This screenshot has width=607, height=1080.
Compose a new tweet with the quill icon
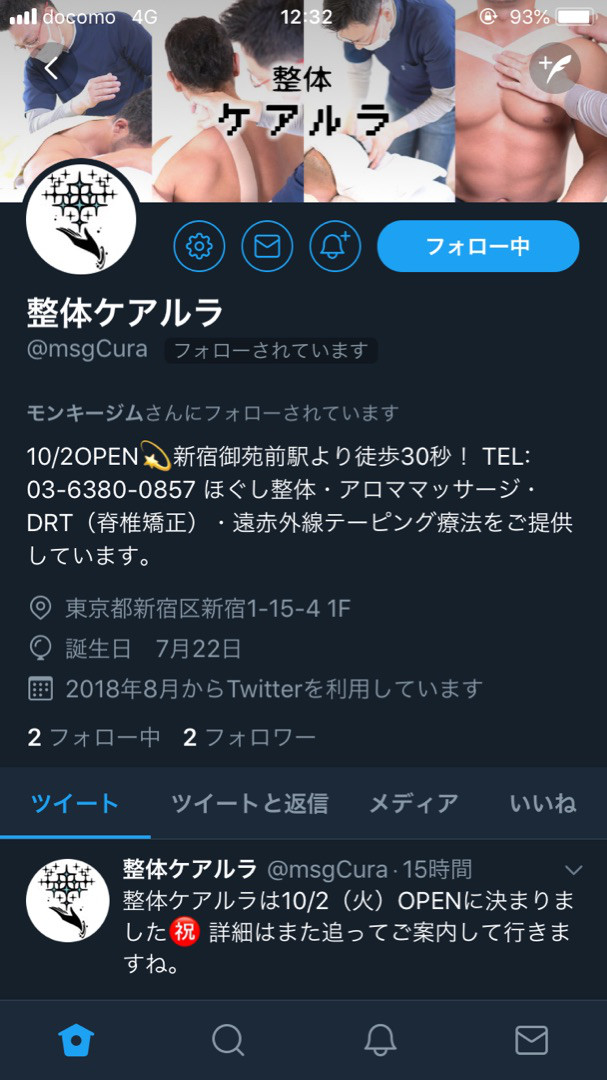point(555,68)
